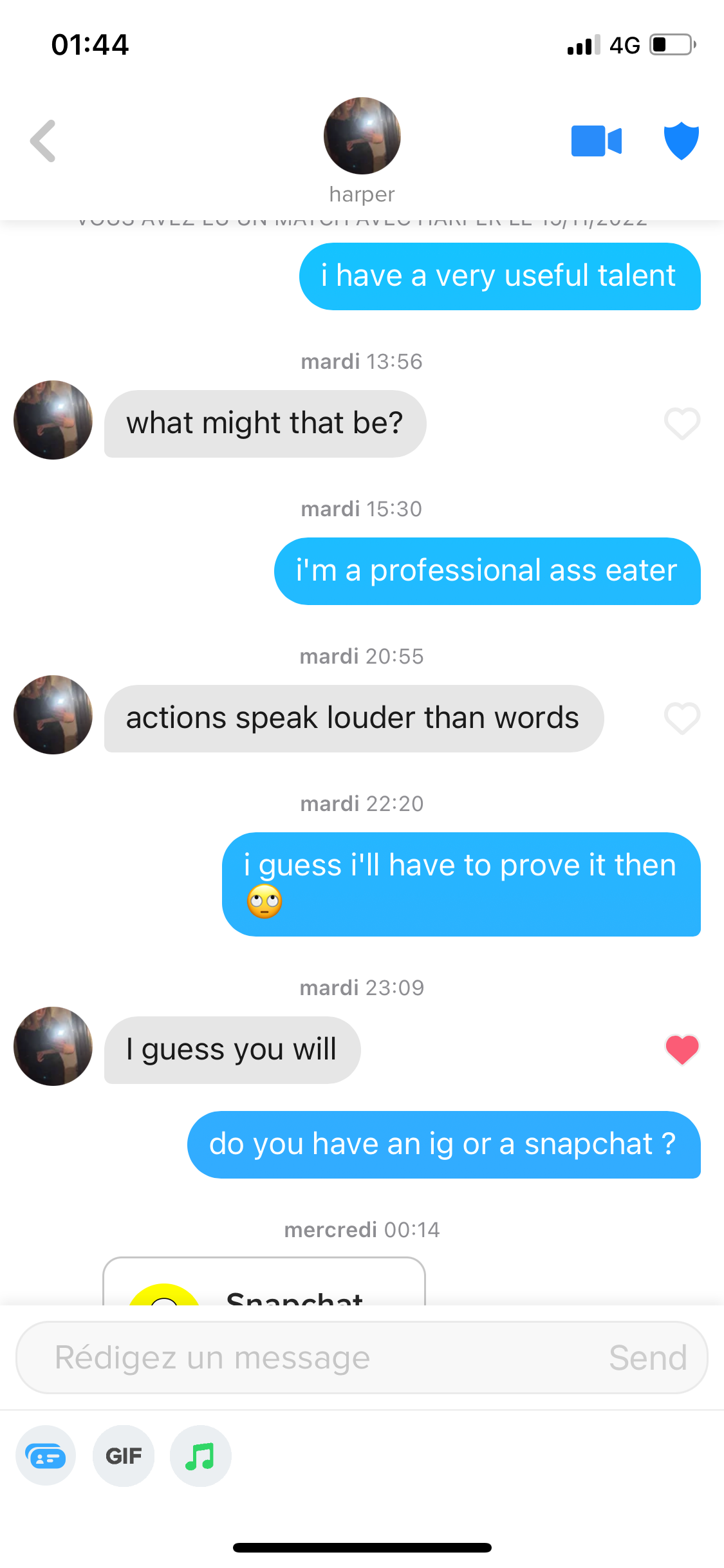Viewport: 724px width, 1568px height.
Task: Tap the Send button
Action: (648, 1358)
